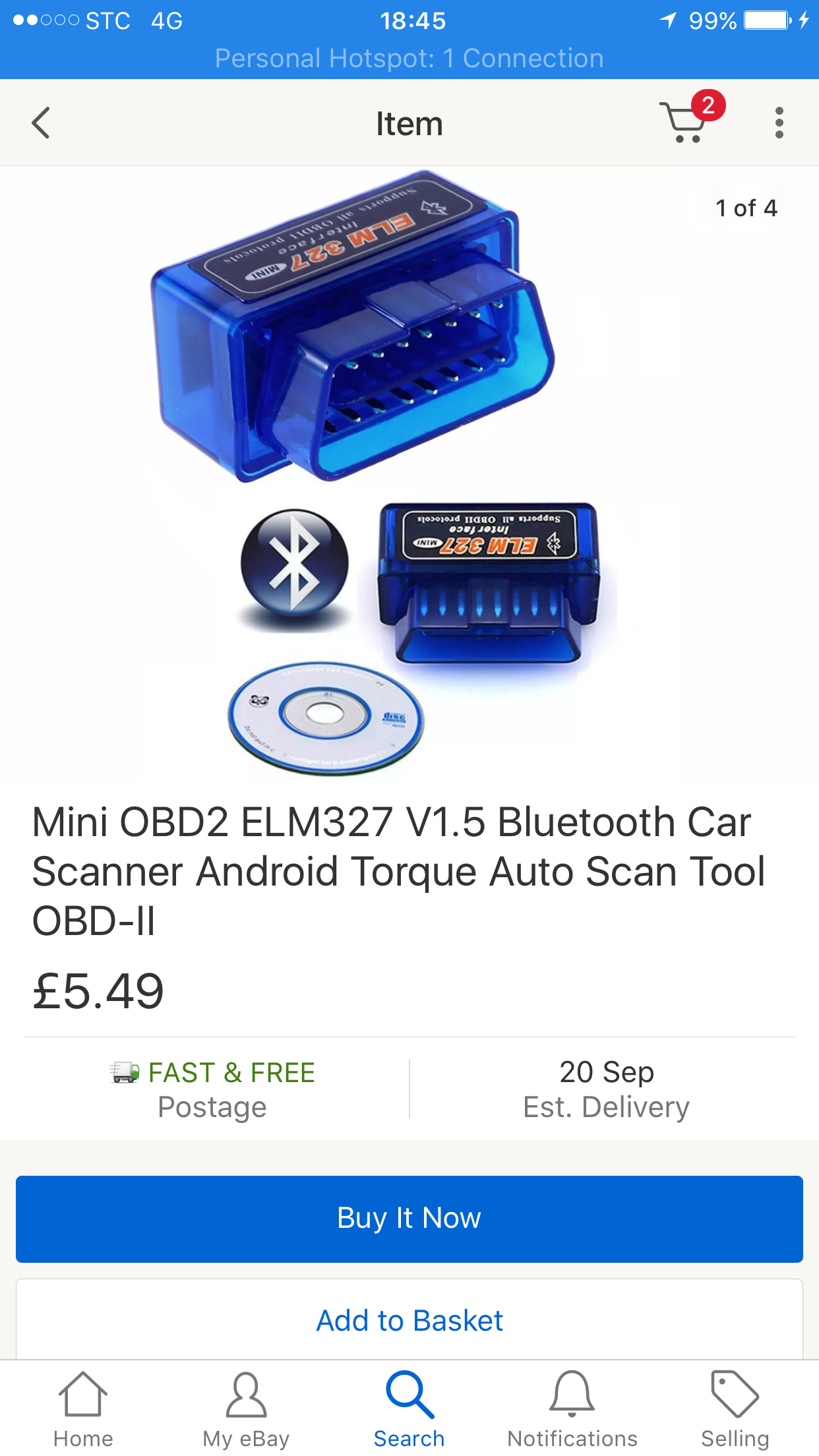Go back using the back arrow
The height and width of the screenshot is (1456, 819).
[x=41, y=123]
